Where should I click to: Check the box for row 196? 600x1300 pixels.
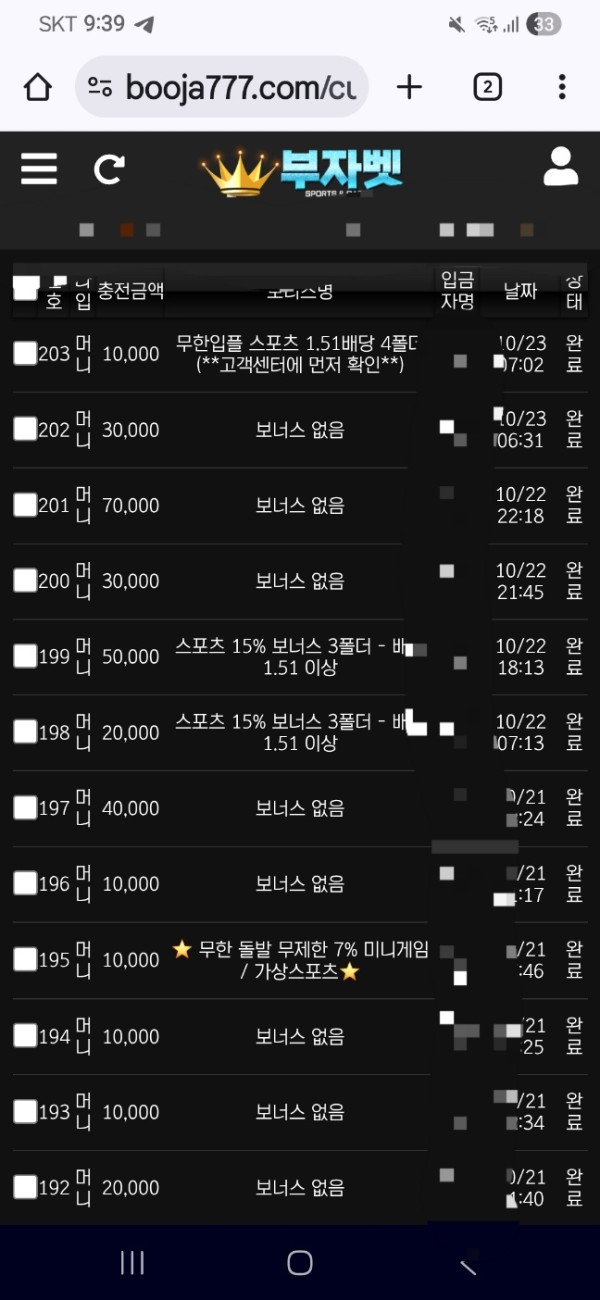[x=25, y=884]
